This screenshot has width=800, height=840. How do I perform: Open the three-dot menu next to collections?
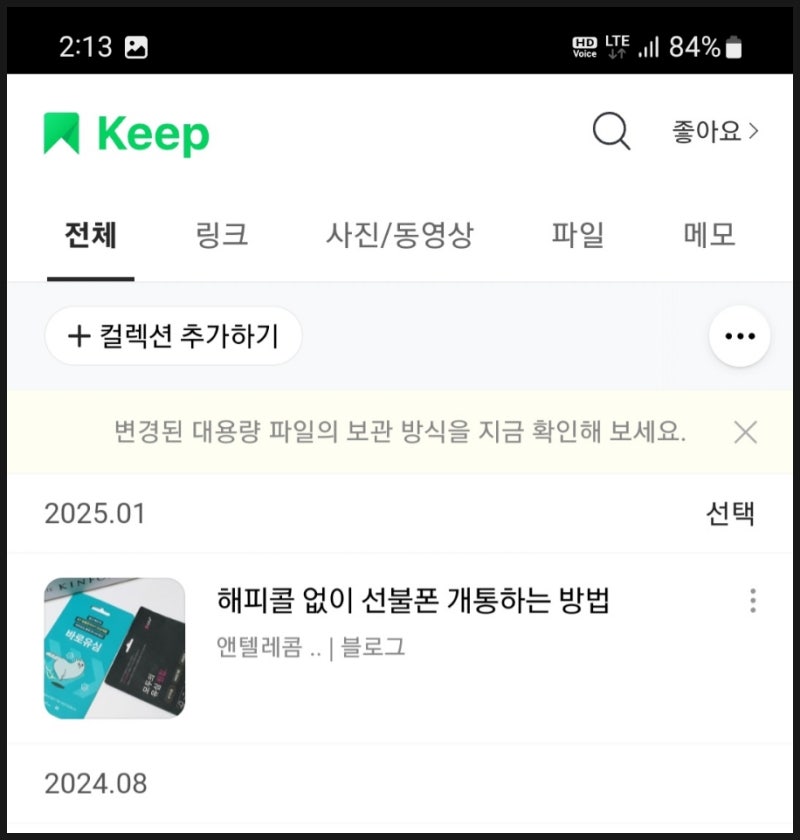click(x=739, y=336)
